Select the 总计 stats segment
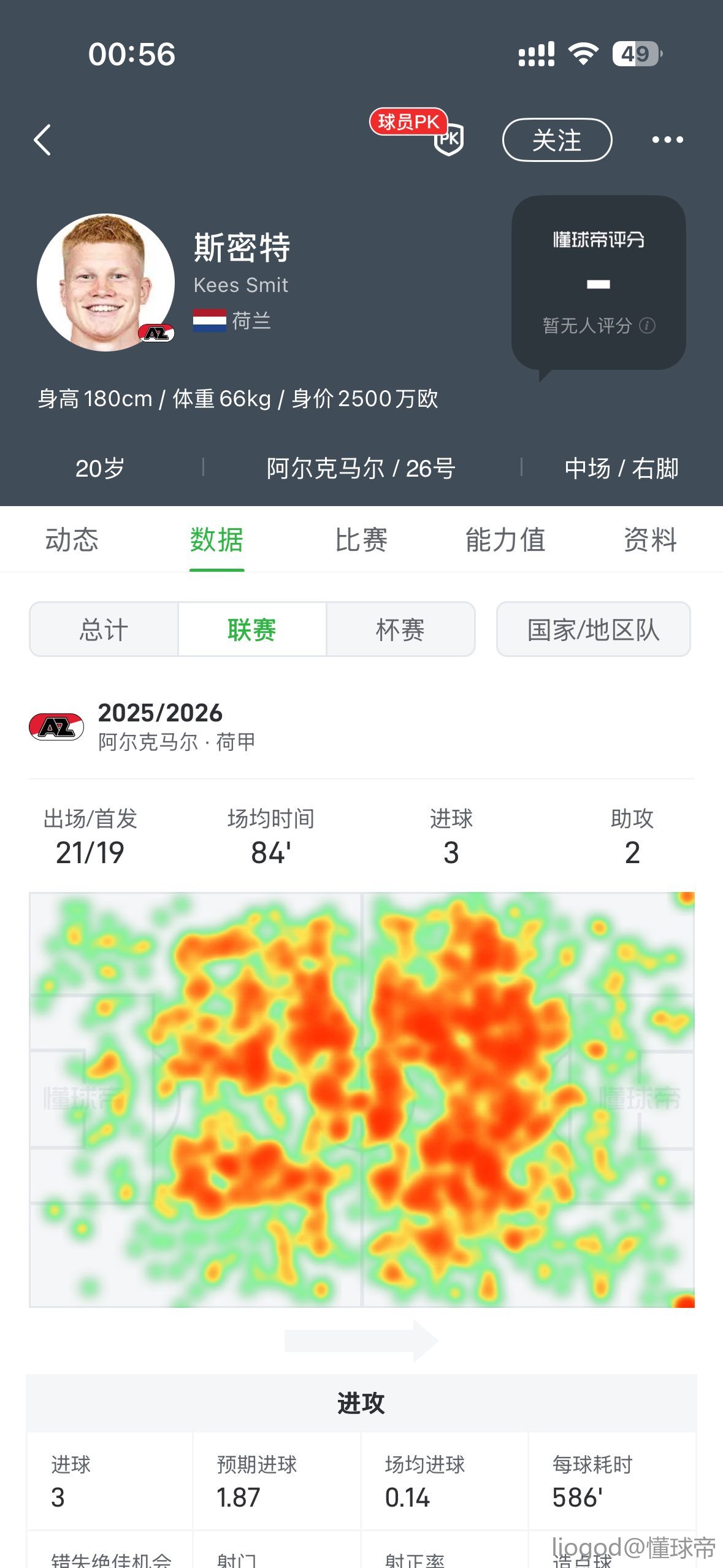This screenshot has width=723, height=1568. coord(104,629)
